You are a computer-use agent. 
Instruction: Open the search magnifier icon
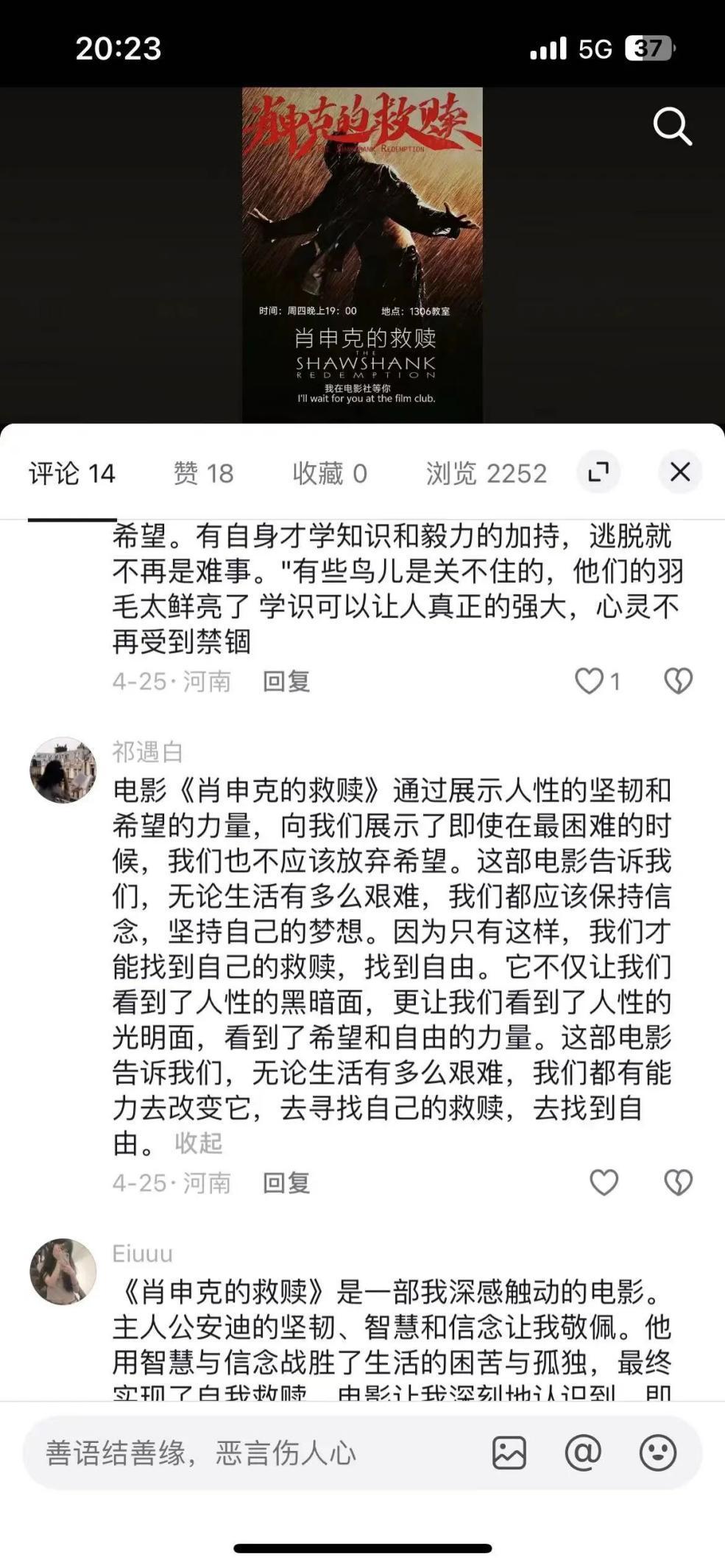[x=672, y=127]
